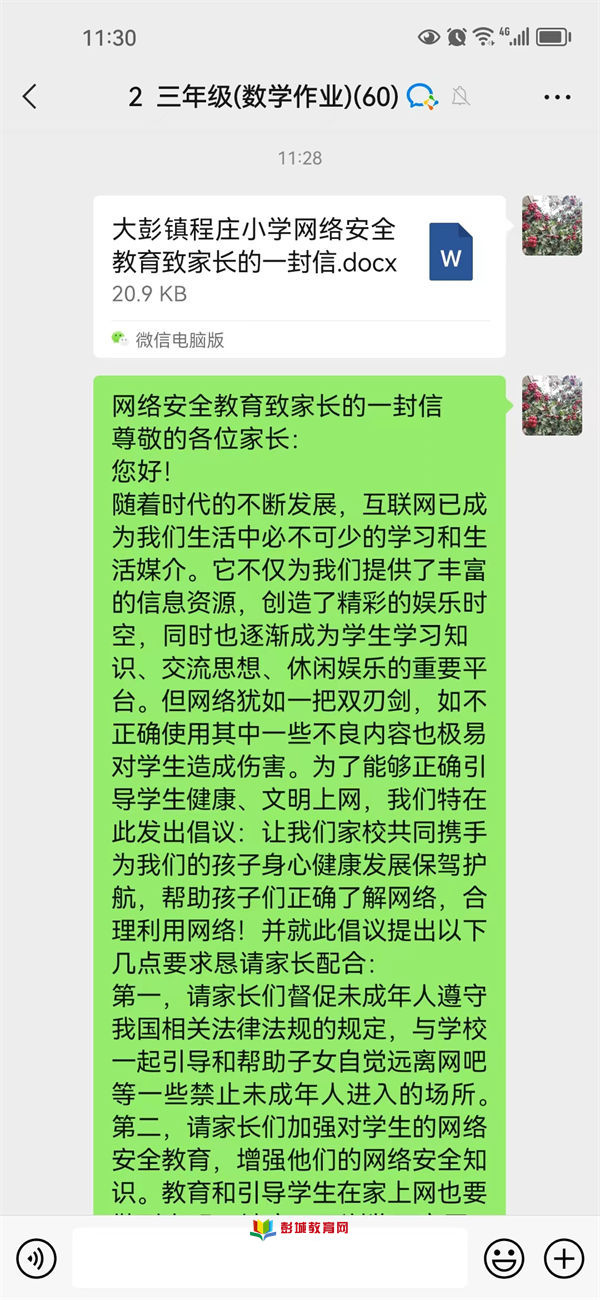Tap the sender's avatar beside the file
This screenshot has width=600, height=1300.
coord(552,226)
